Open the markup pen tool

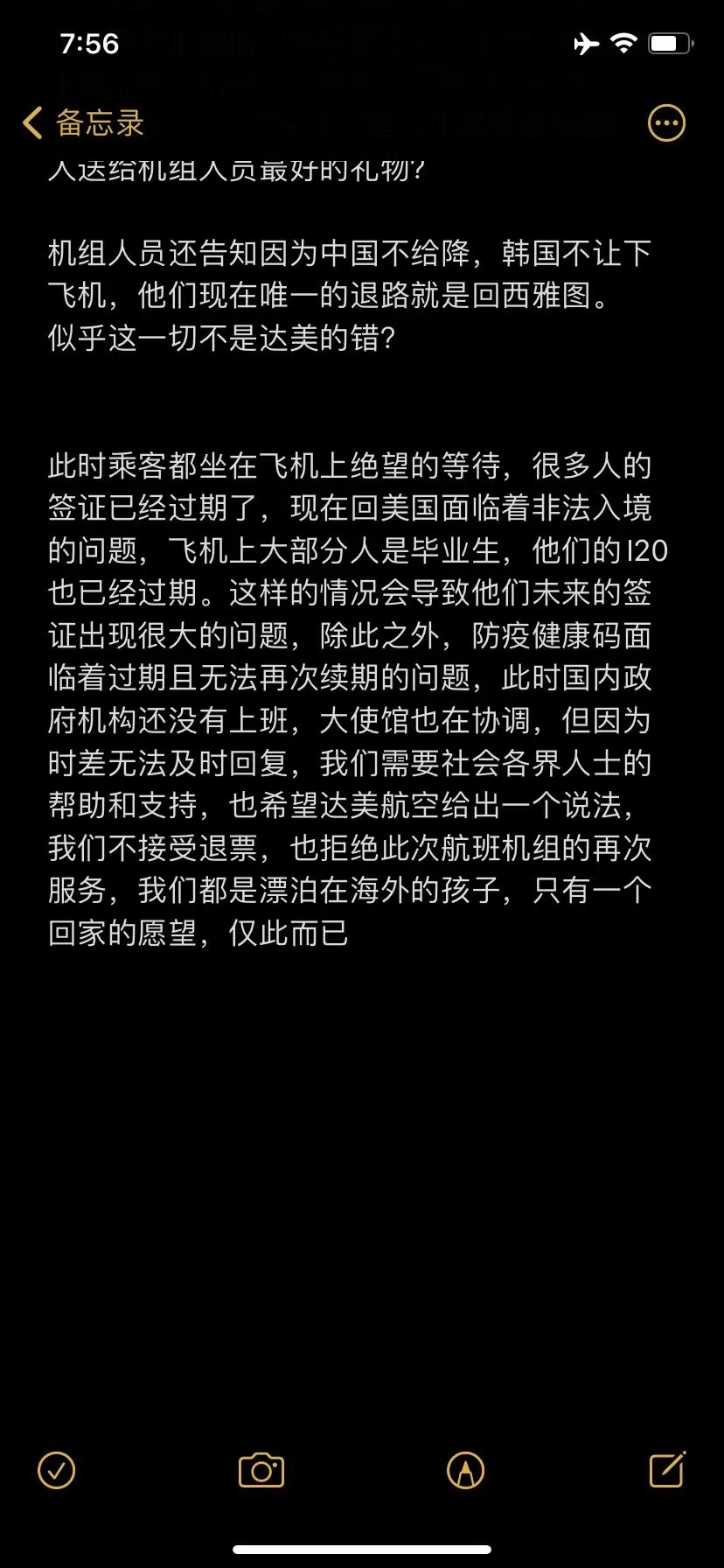click(x=465, y=1470)
